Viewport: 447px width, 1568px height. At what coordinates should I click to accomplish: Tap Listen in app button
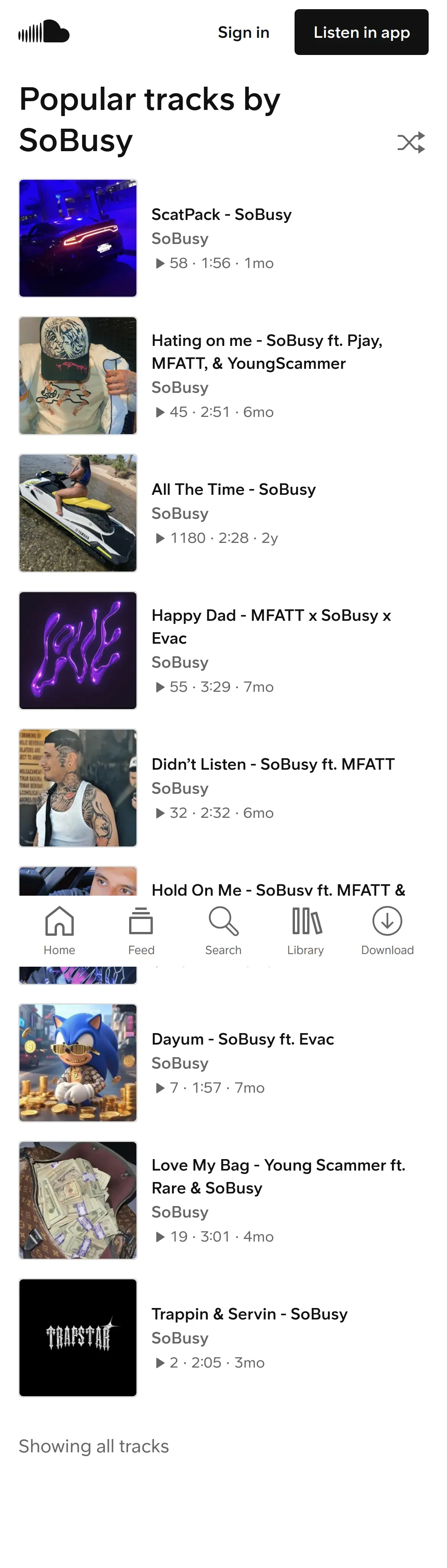(x=361, y=32)
